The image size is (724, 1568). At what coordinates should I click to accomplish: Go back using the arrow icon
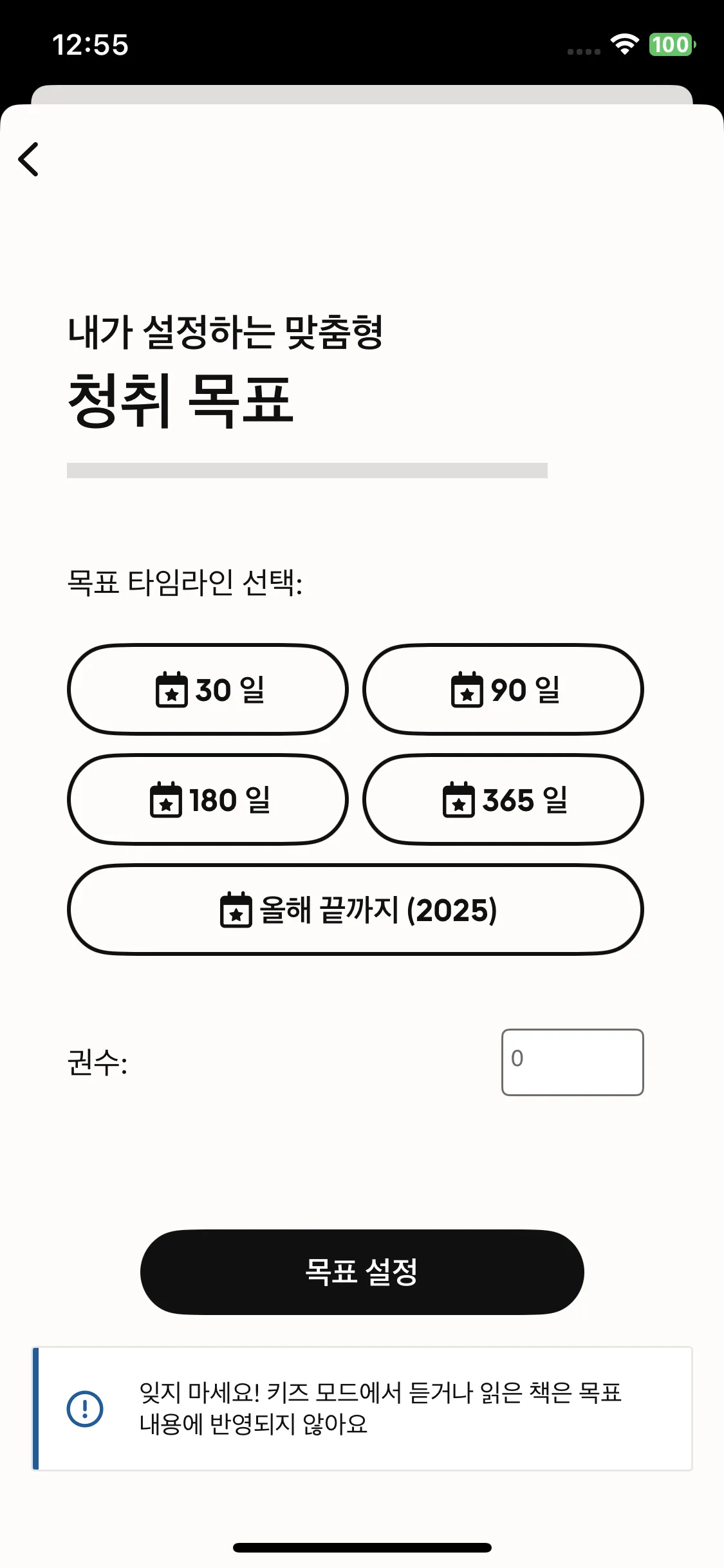(x=29, y=159)
